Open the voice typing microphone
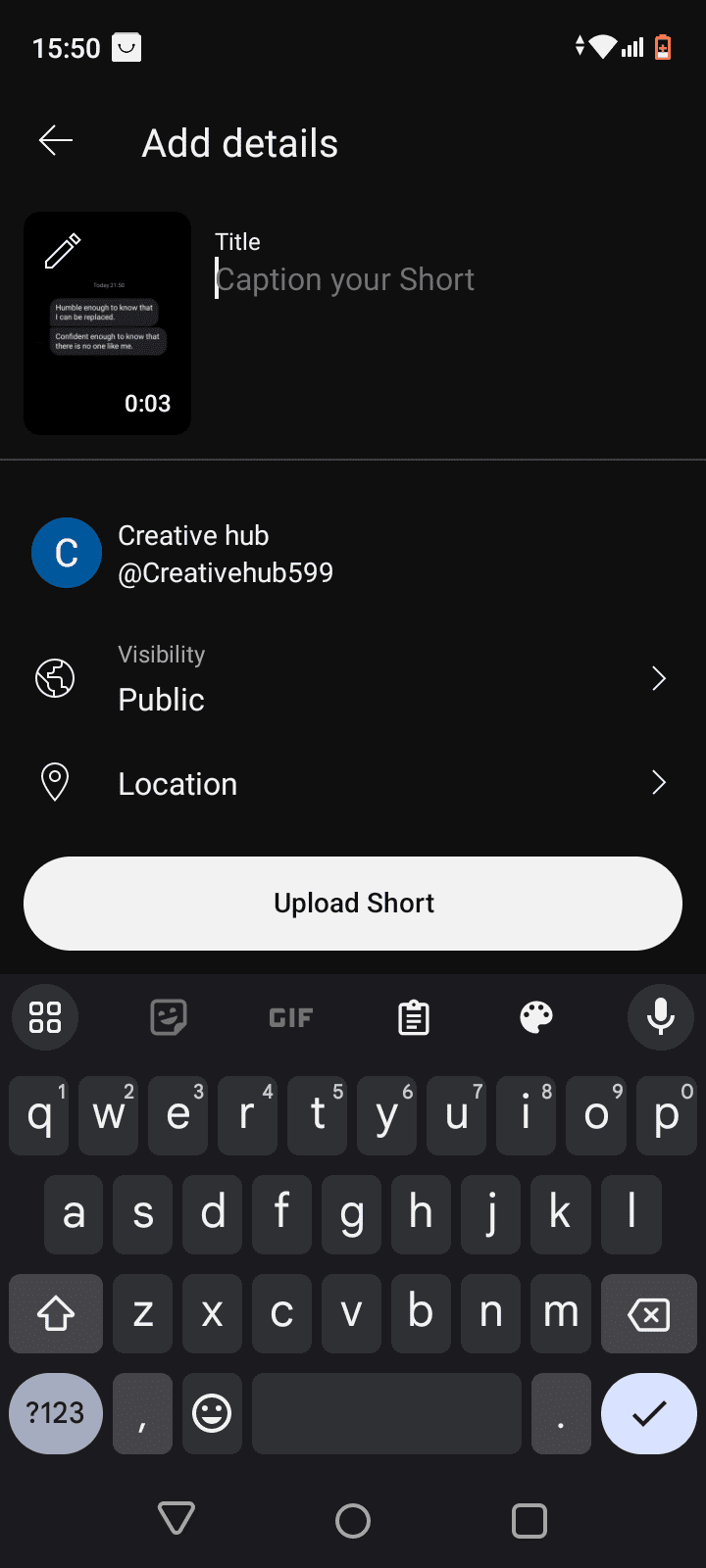The height and width of the screenshot is (1568, 706). 660,1017
